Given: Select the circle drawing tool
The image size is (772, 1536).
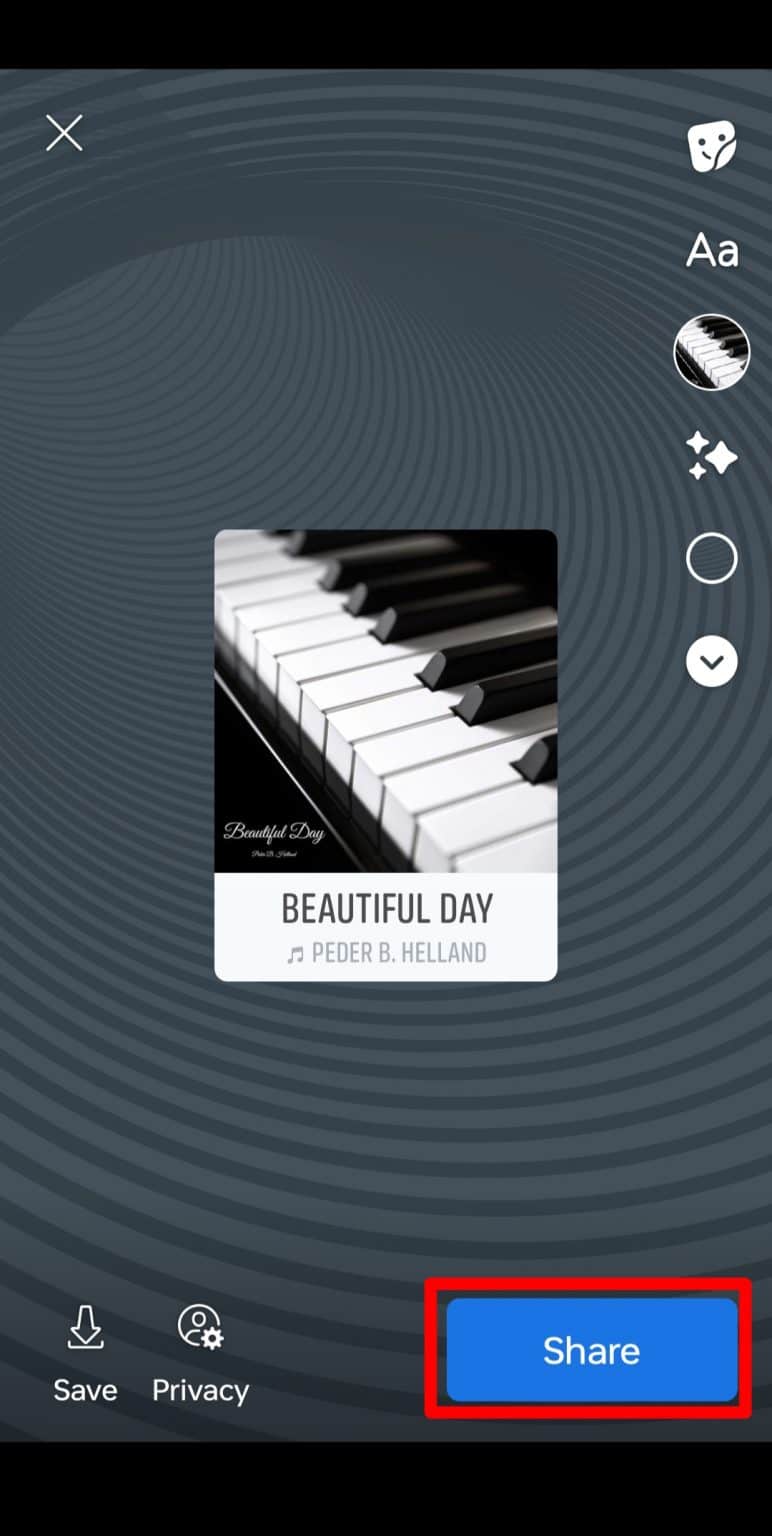Looking at the screenshot, I should click(x=712, y=558).
